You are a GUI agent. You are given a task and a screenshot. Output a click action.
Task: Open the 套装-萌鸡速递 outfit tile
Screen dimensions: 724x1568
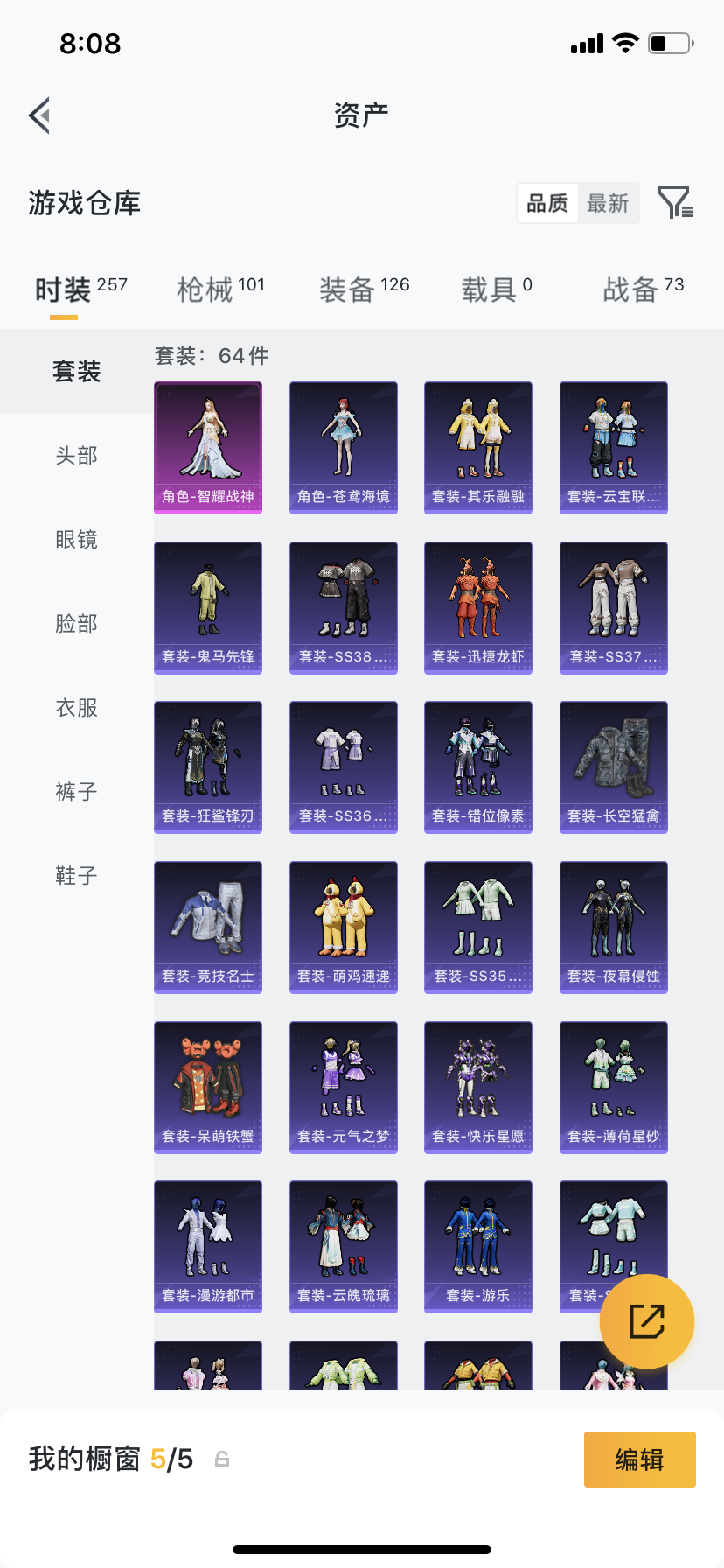(344, 927)
